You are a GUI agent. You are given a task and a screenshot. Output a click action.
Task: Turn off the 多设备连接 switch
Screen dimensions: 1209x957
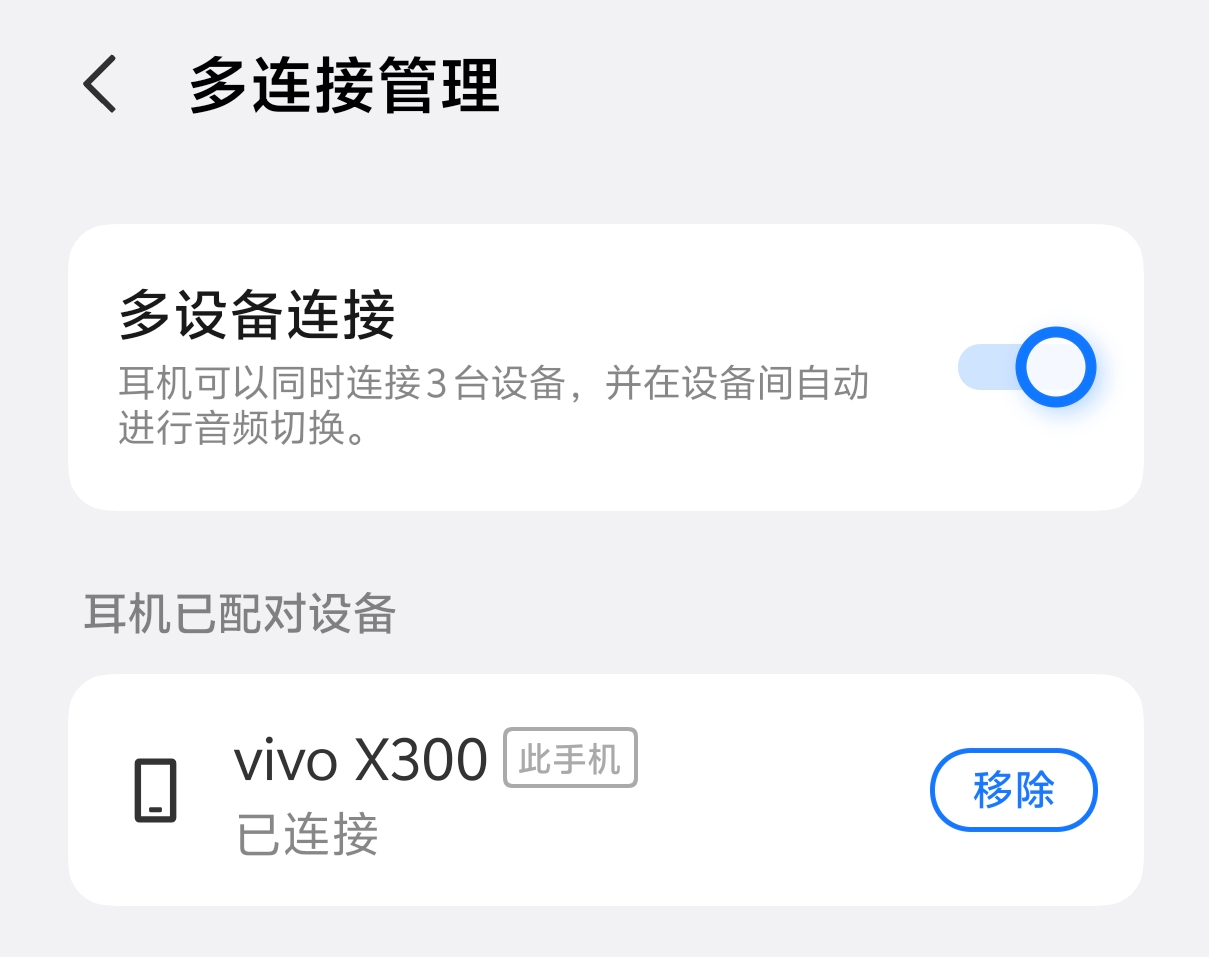[1027, 367]
